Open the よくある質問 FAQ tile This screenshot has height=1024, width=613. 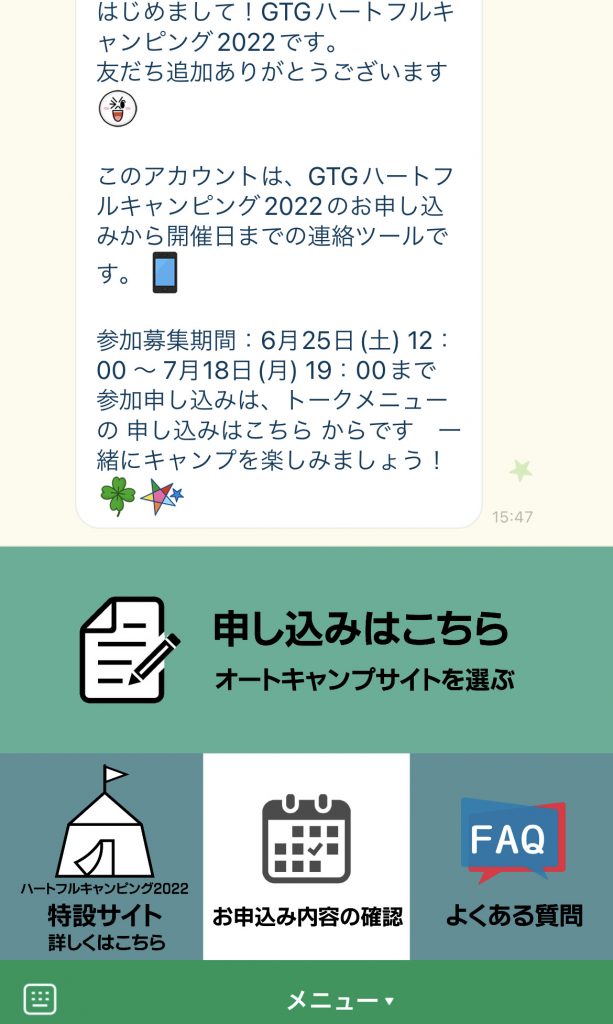[x=512, y=857]
